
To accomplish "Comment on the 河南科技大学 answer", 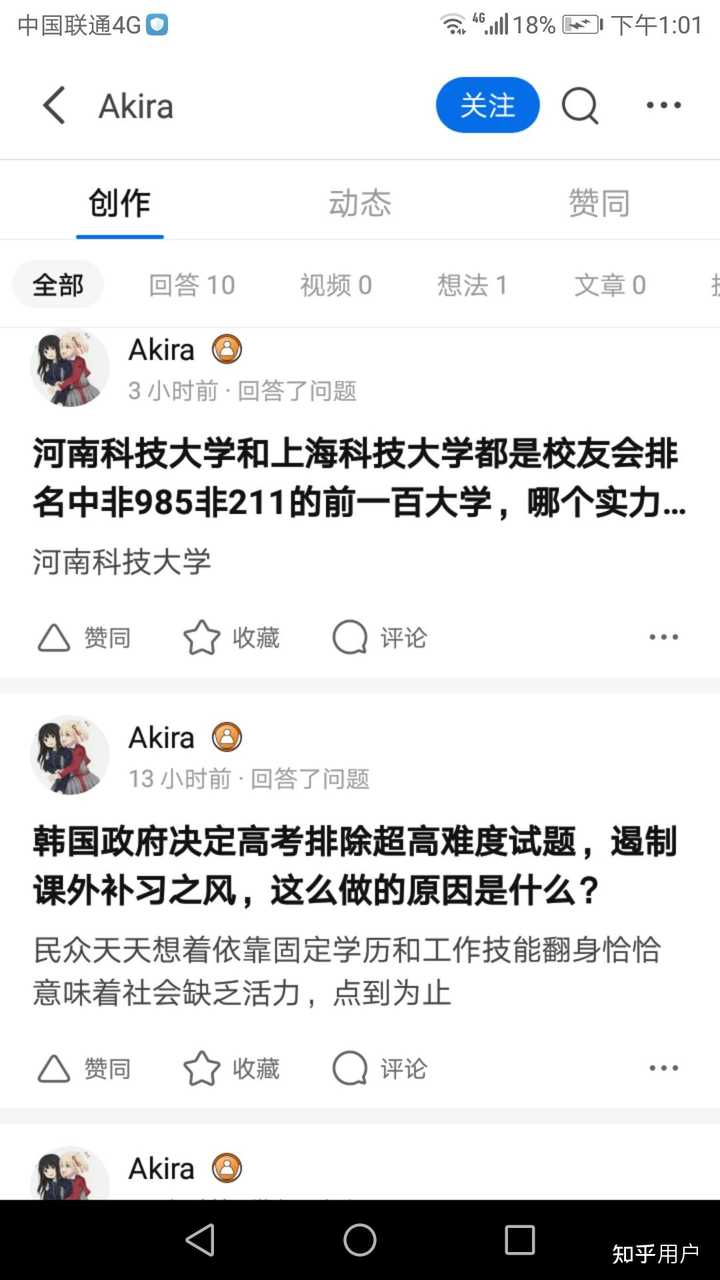I will click(379, 638).
